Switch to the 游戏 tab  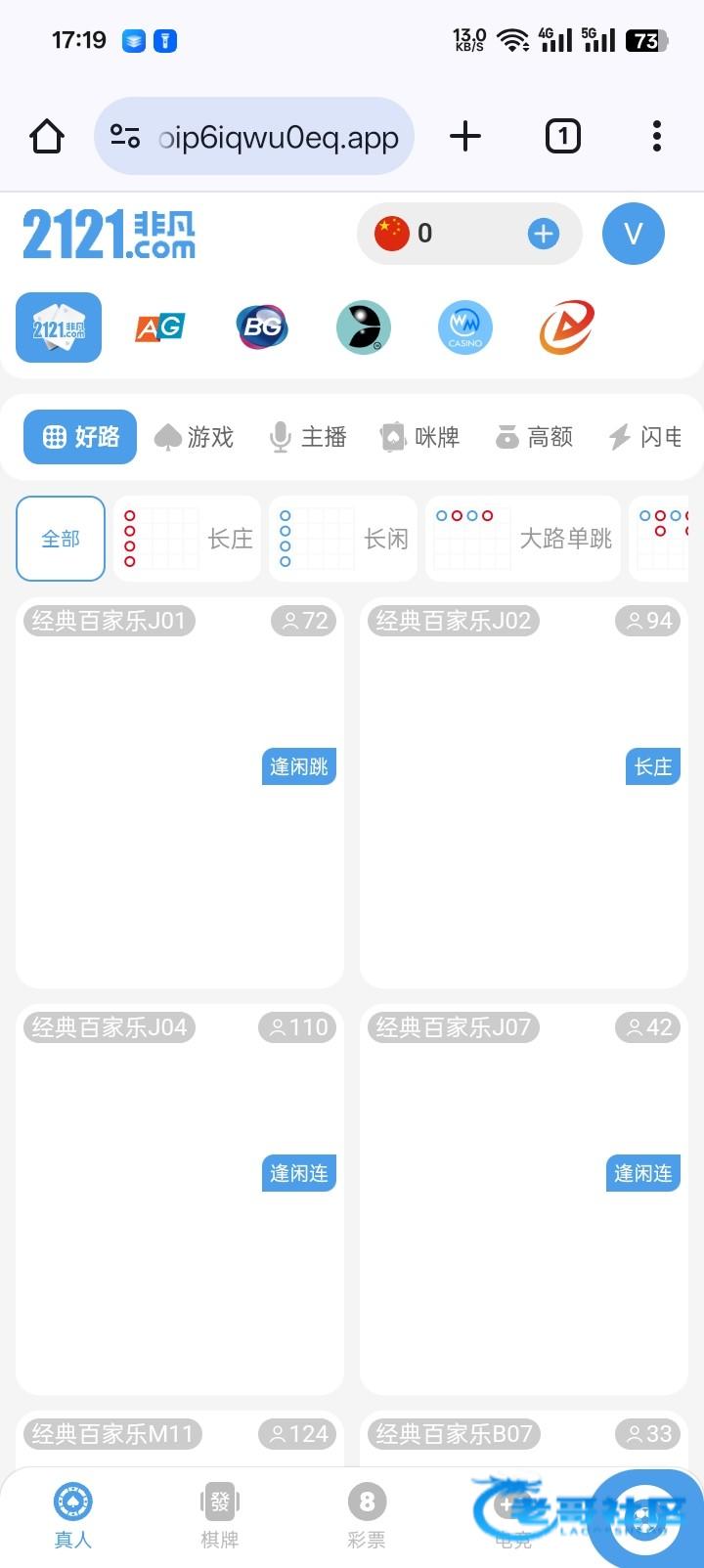point(195,437)
